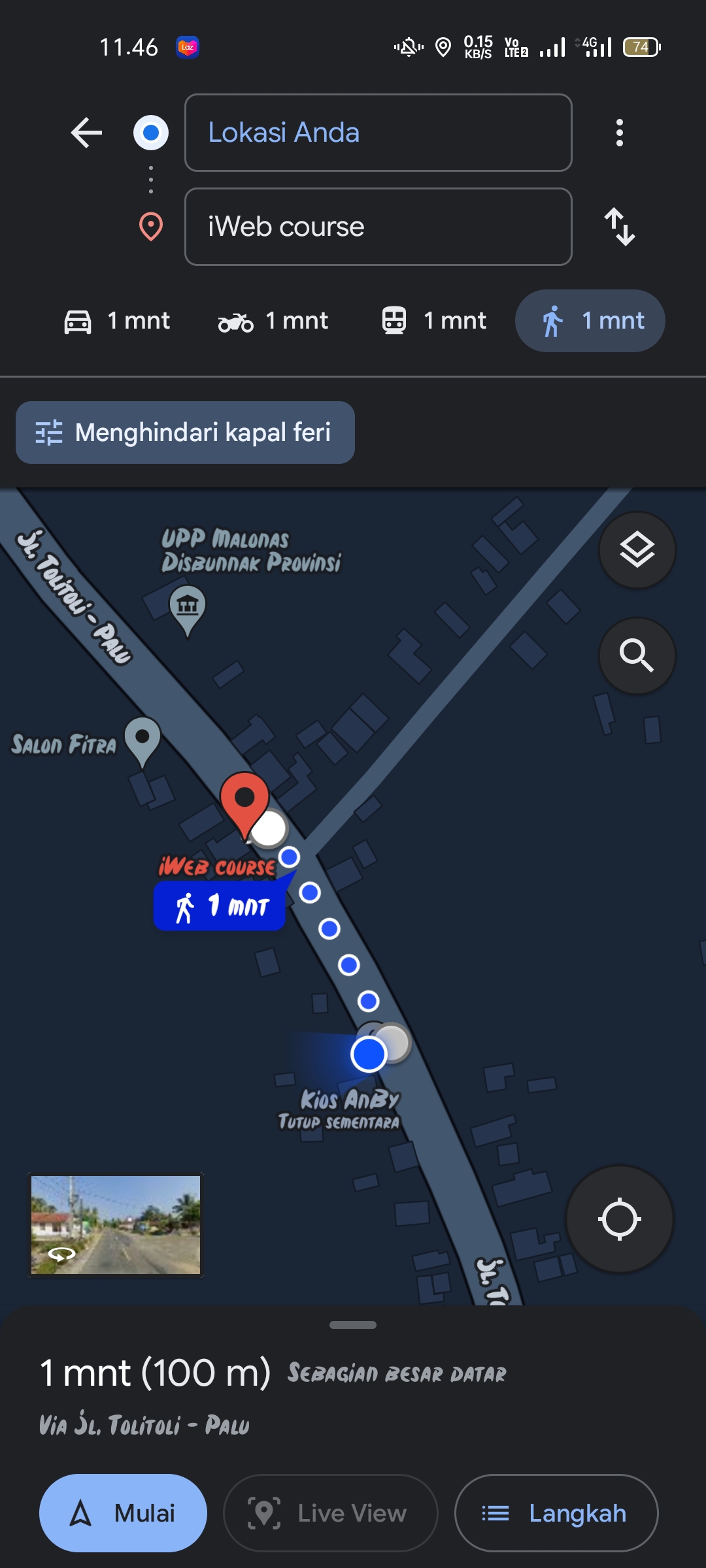The width and height of the screenshot is (706, 1568).
Task: Open Menghindari kapal feri route options
Action: (185, 433)
